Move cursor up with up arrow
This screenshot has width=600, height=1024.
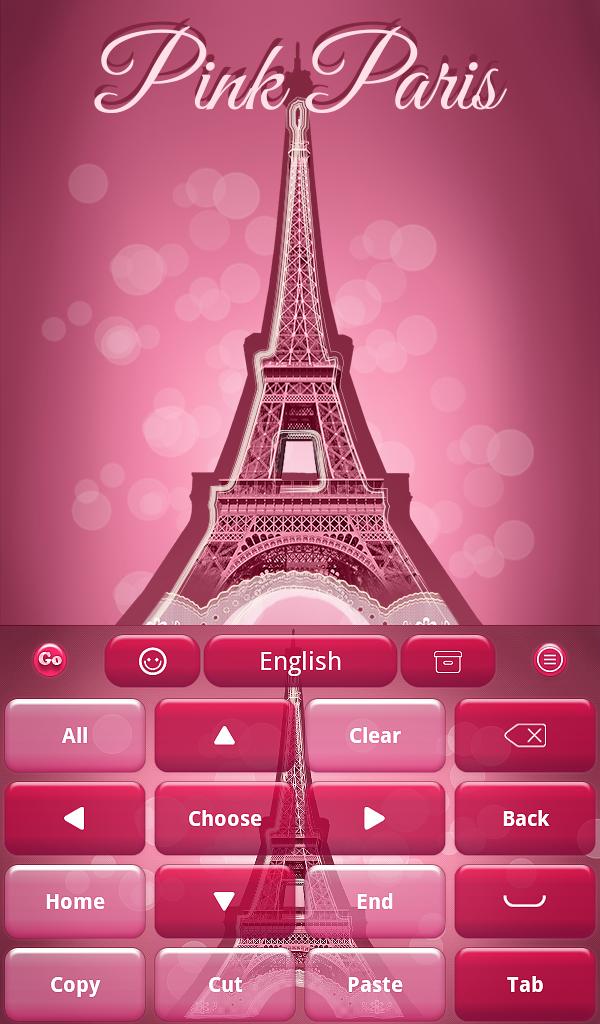pos(225,735)
